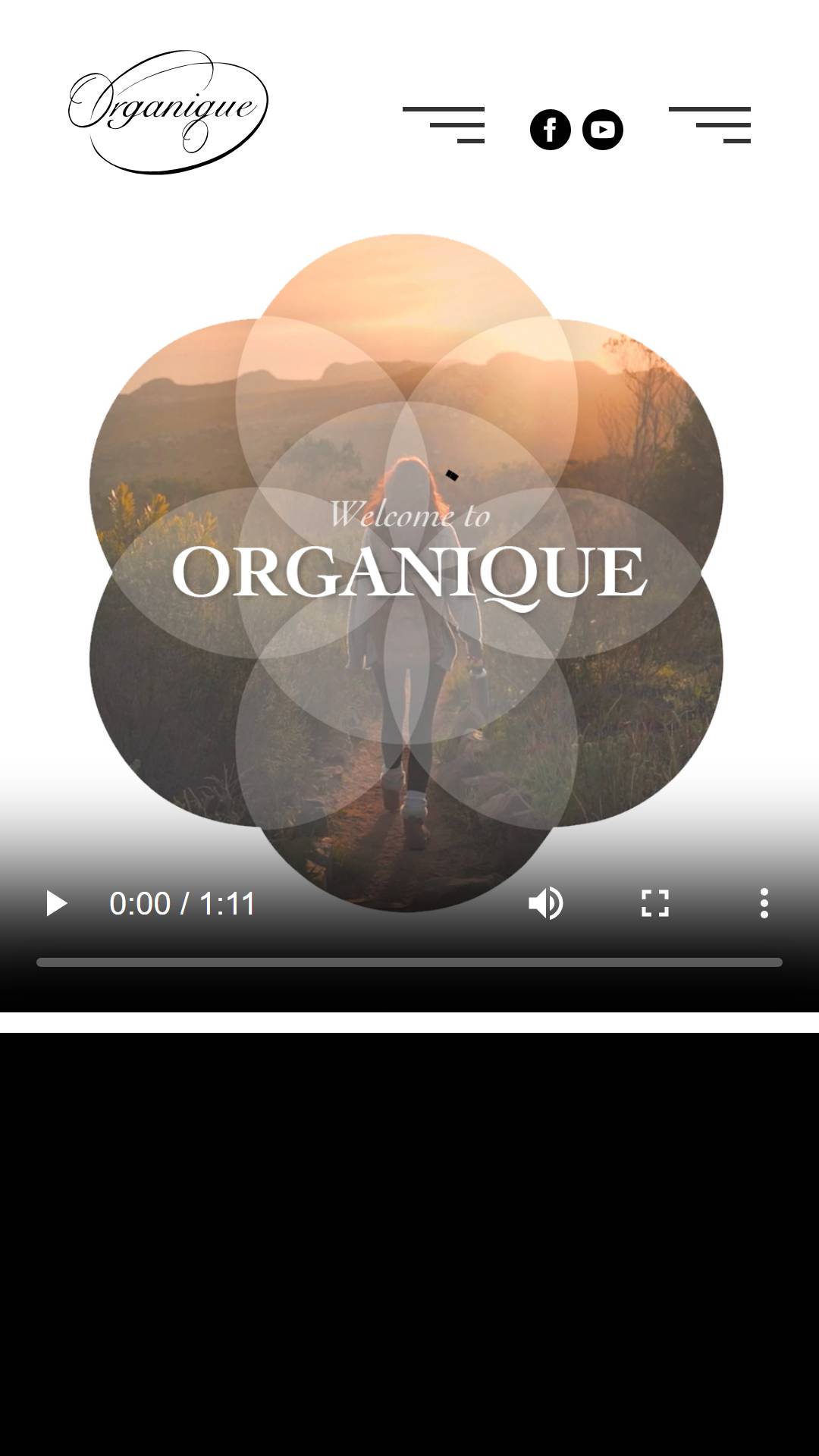The image size is (819, 1456).
Task: Seek along the video progress bar
Action: tap(409, 962)
